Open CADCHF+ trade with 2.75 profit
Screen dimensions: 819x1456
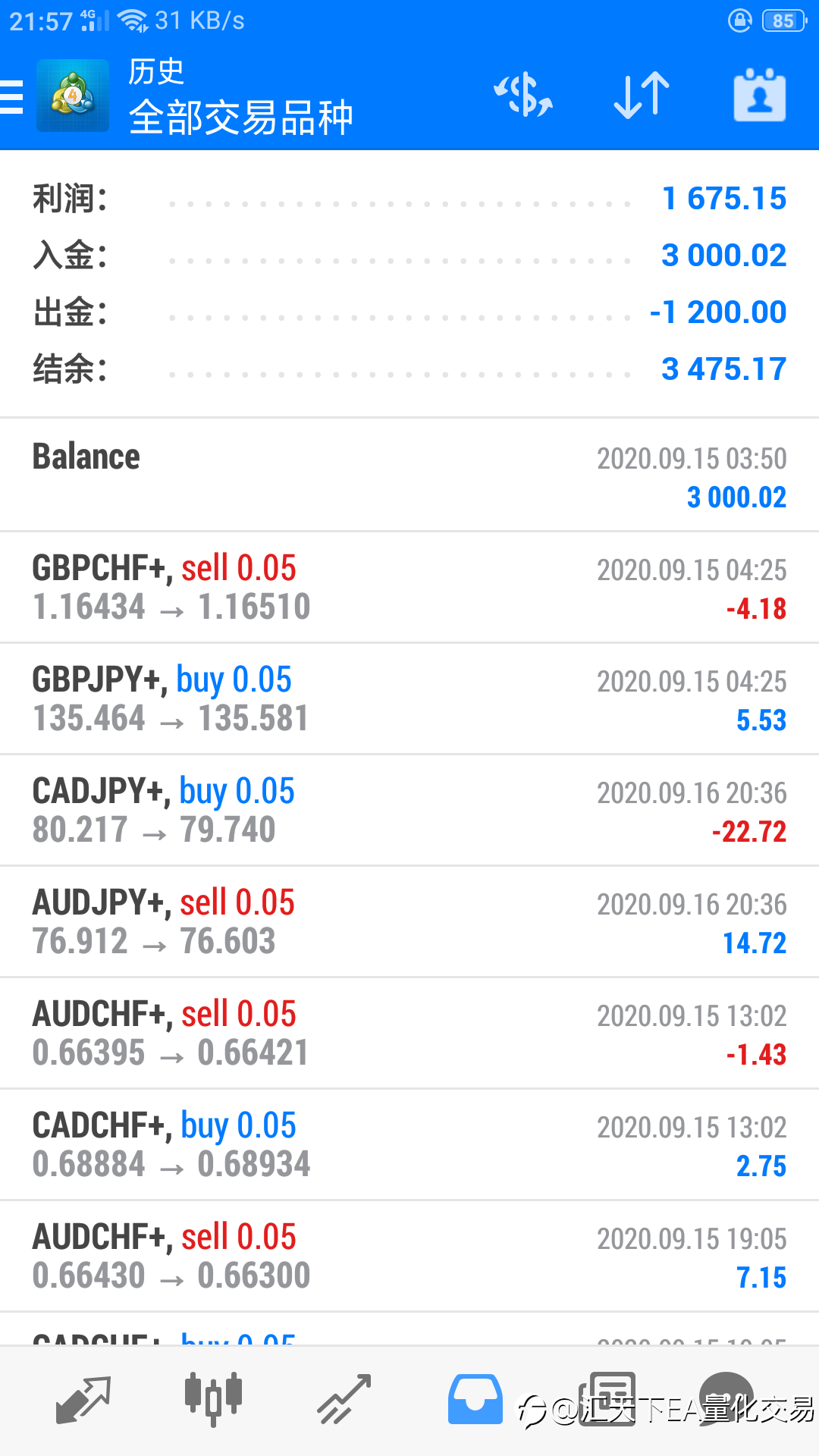click(409, 1145)
